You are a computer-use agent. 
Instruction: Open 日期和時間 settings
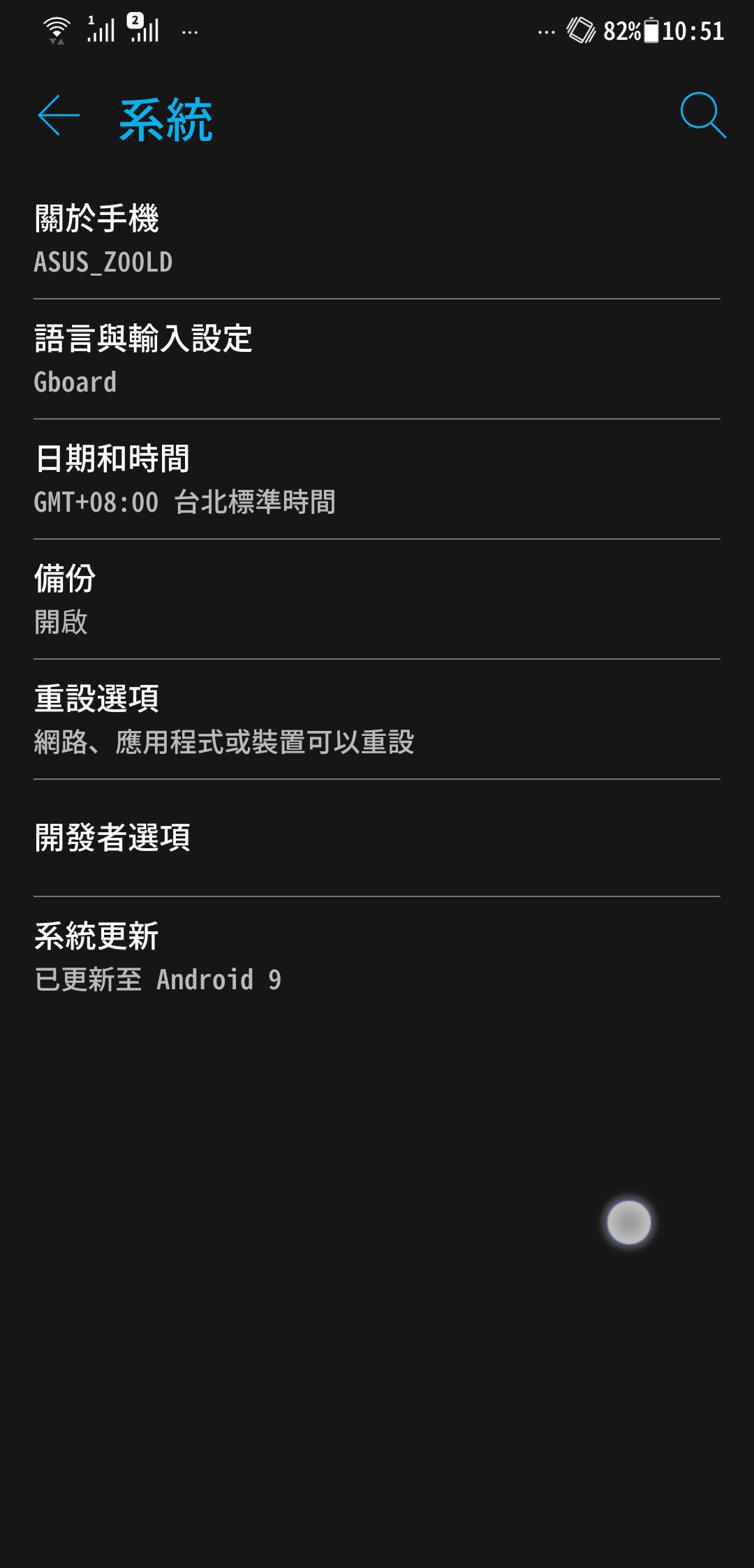coord(377,479)
